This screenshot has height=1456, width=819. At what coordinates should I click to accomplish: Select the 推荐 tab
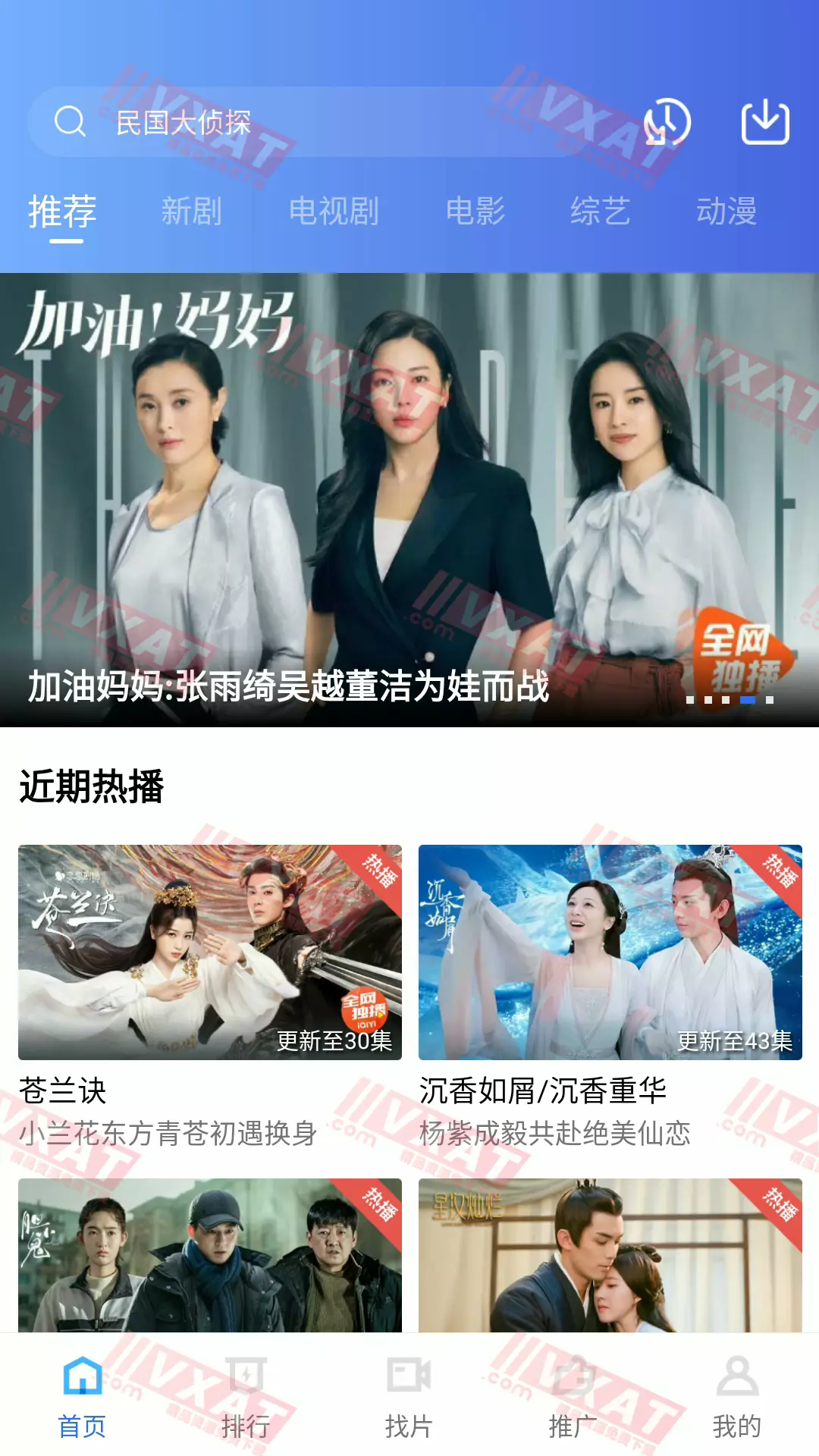click(62, 212)
